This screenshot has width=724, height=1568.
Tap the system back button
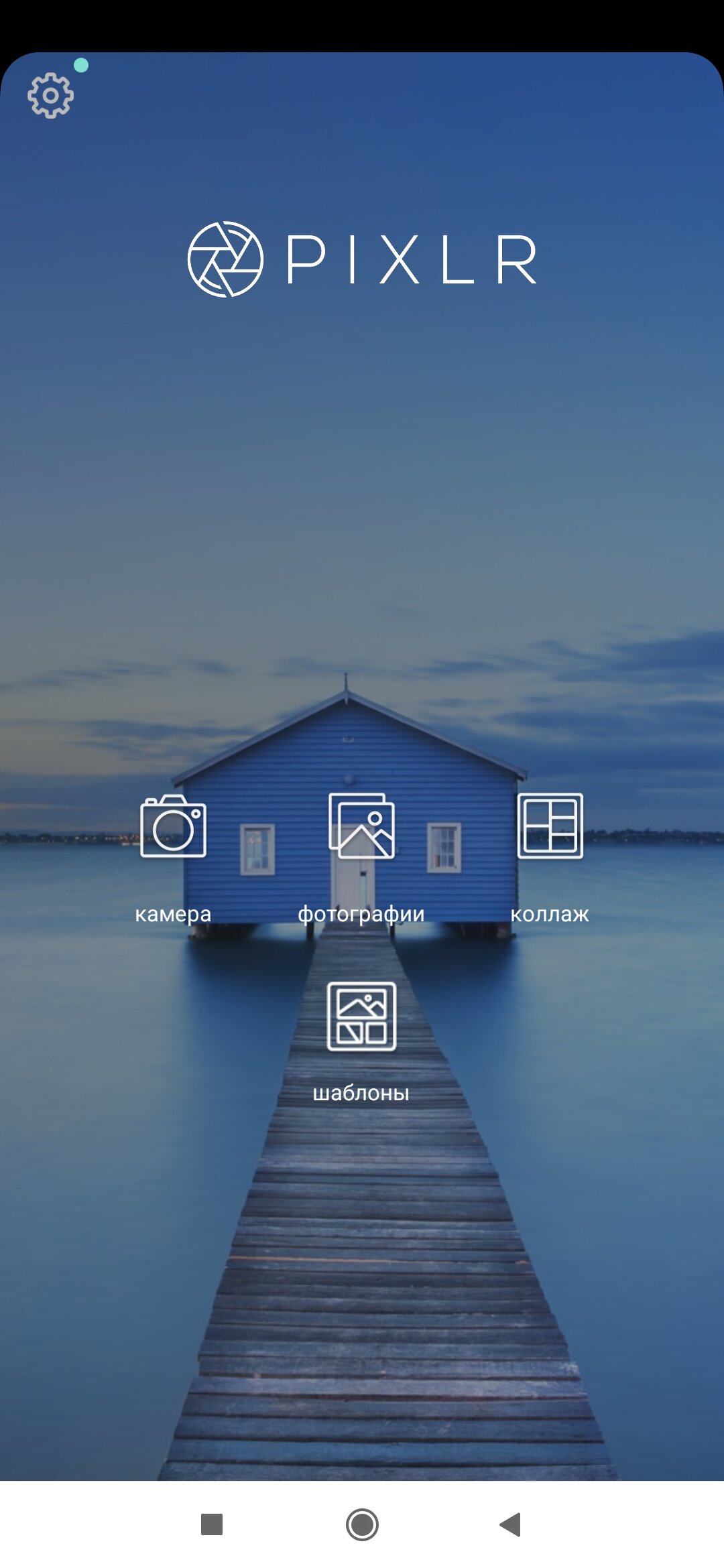pyautogui.click(x=511, y=1524)
